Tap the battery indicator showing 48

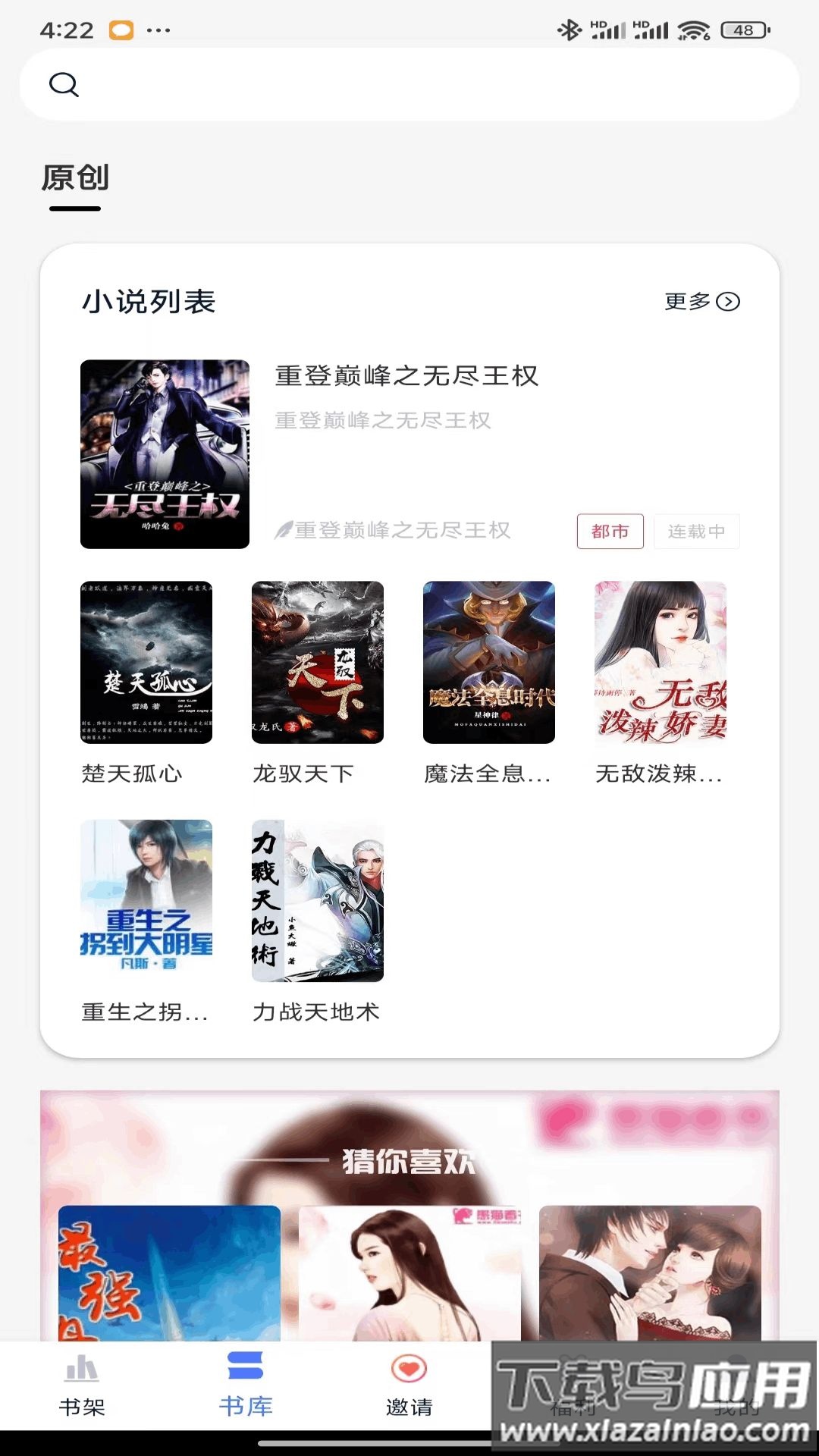click(744, 30)
